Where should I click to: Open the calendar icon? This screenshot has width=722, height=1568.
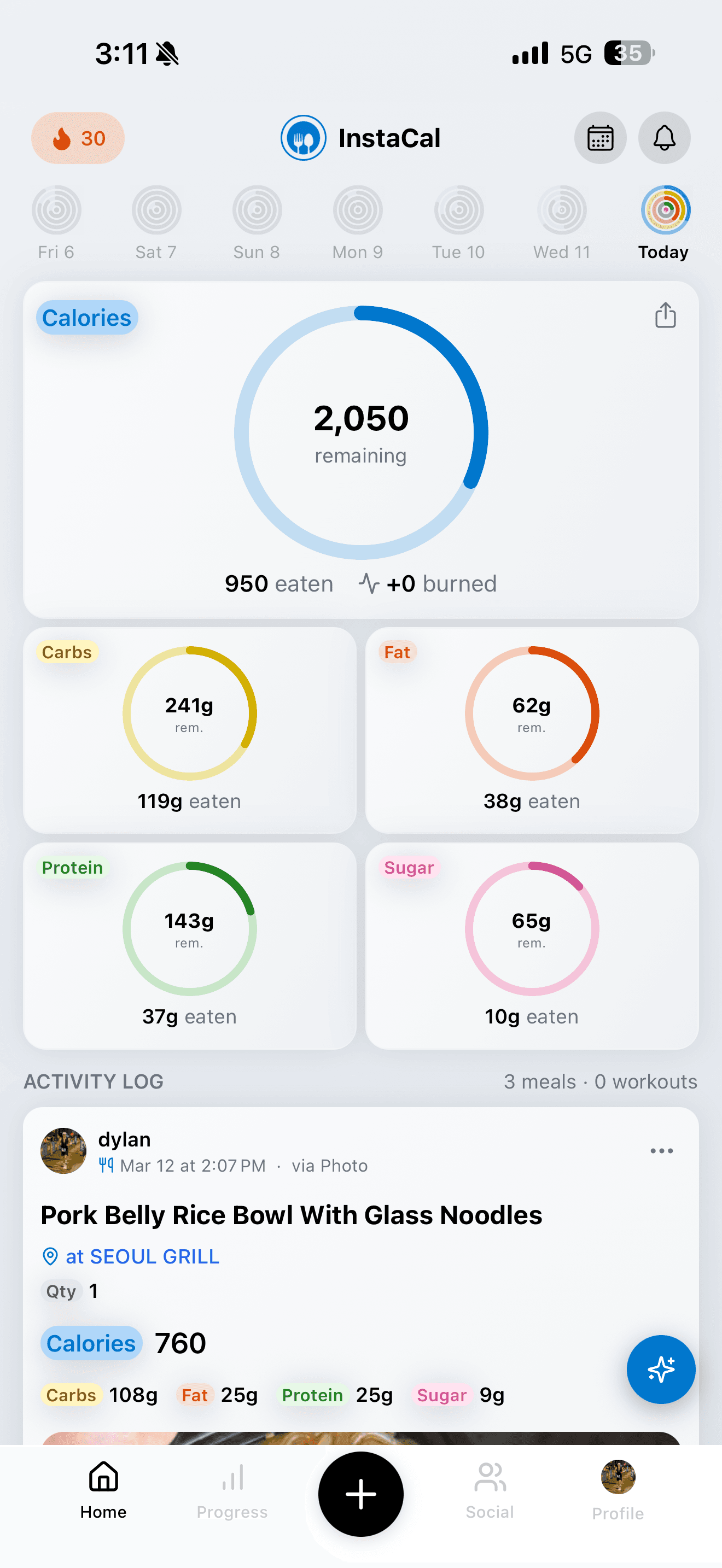(x=599, y=138)
